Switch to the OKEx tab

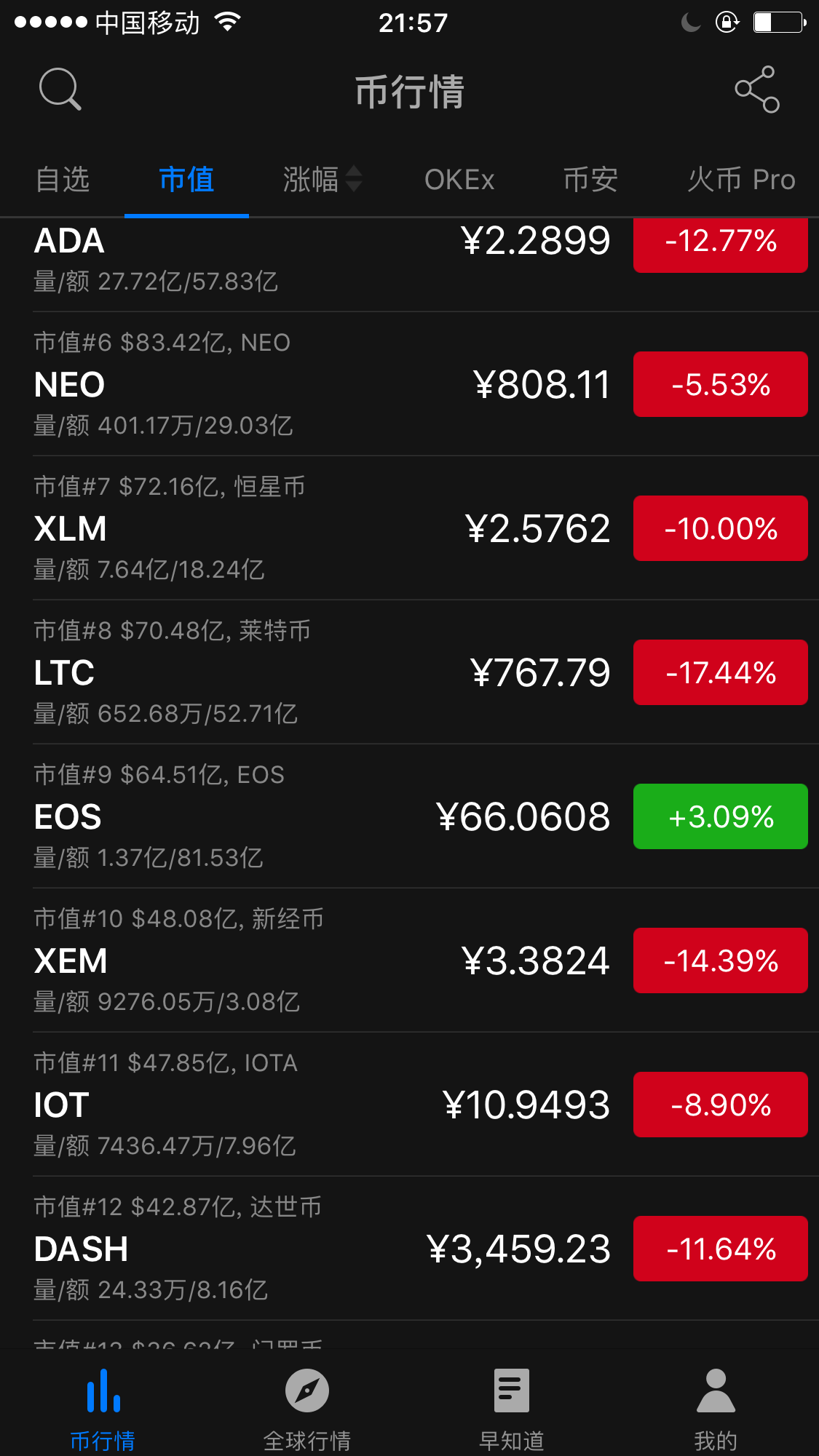point(459,180)
